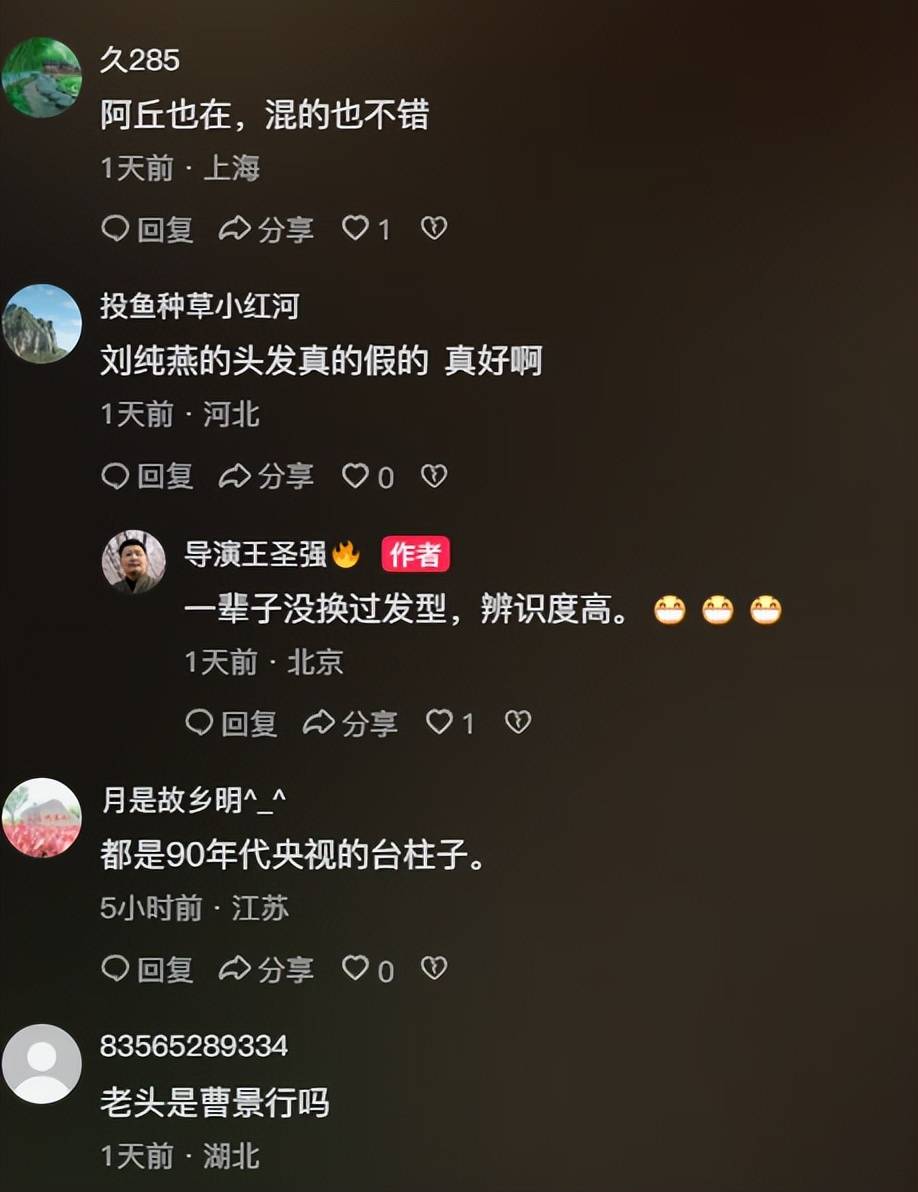Share 久285's comment
The width and height of the screenshot is (918, 1192).
tap(266, 230)
